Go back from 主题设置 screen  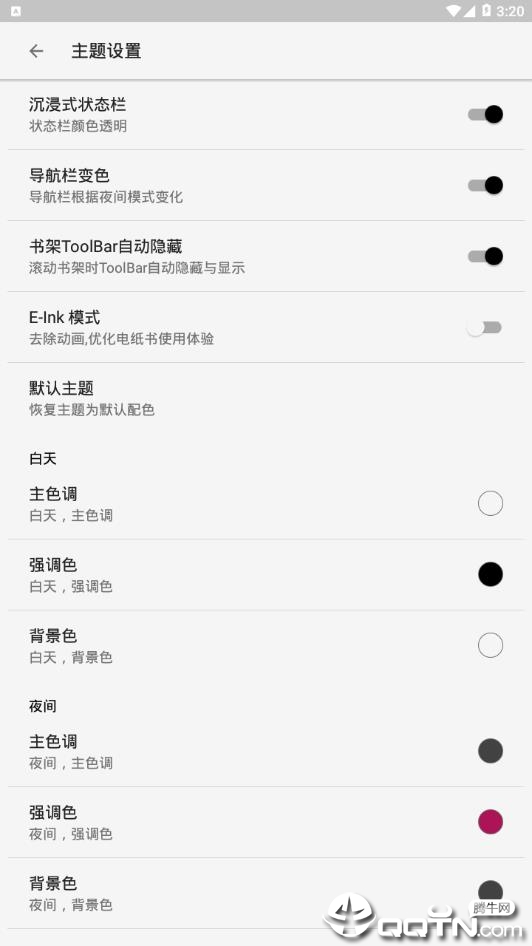[x=36, y=51]
